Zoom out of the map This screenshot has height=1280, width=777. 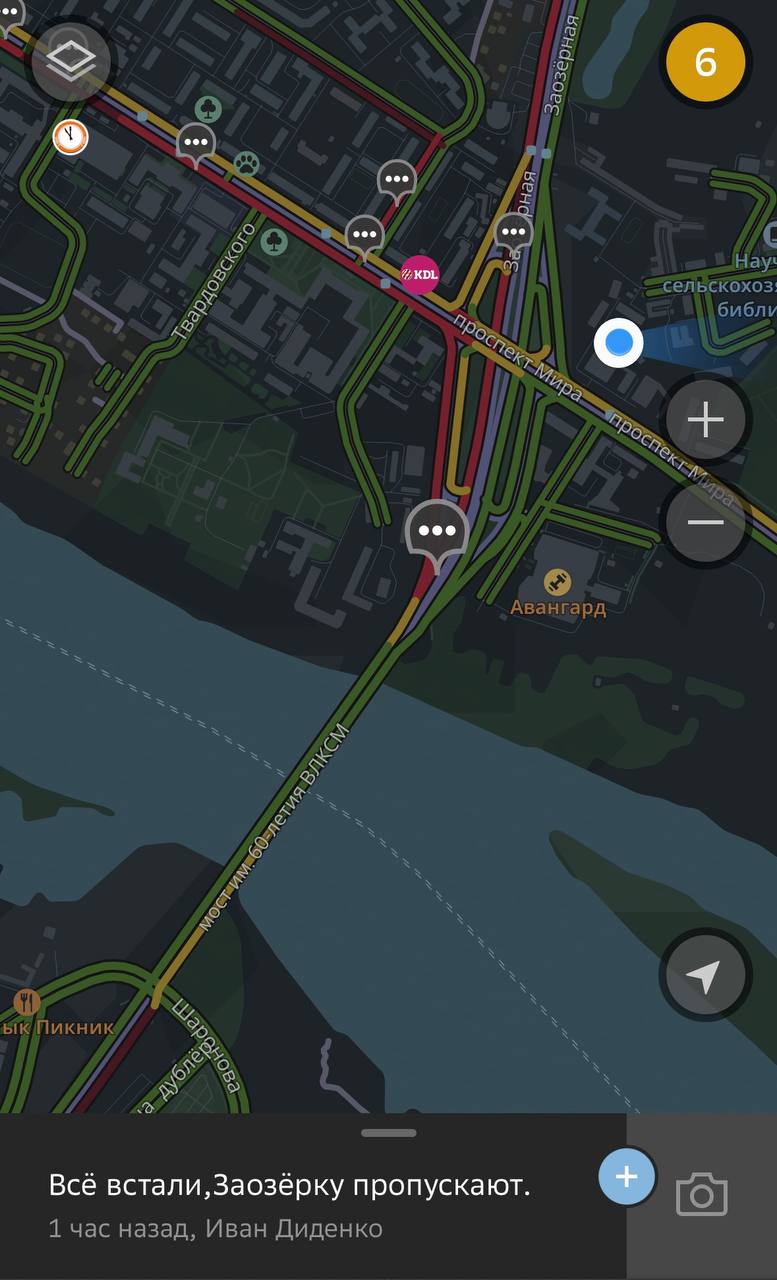(x=706, y=523)
